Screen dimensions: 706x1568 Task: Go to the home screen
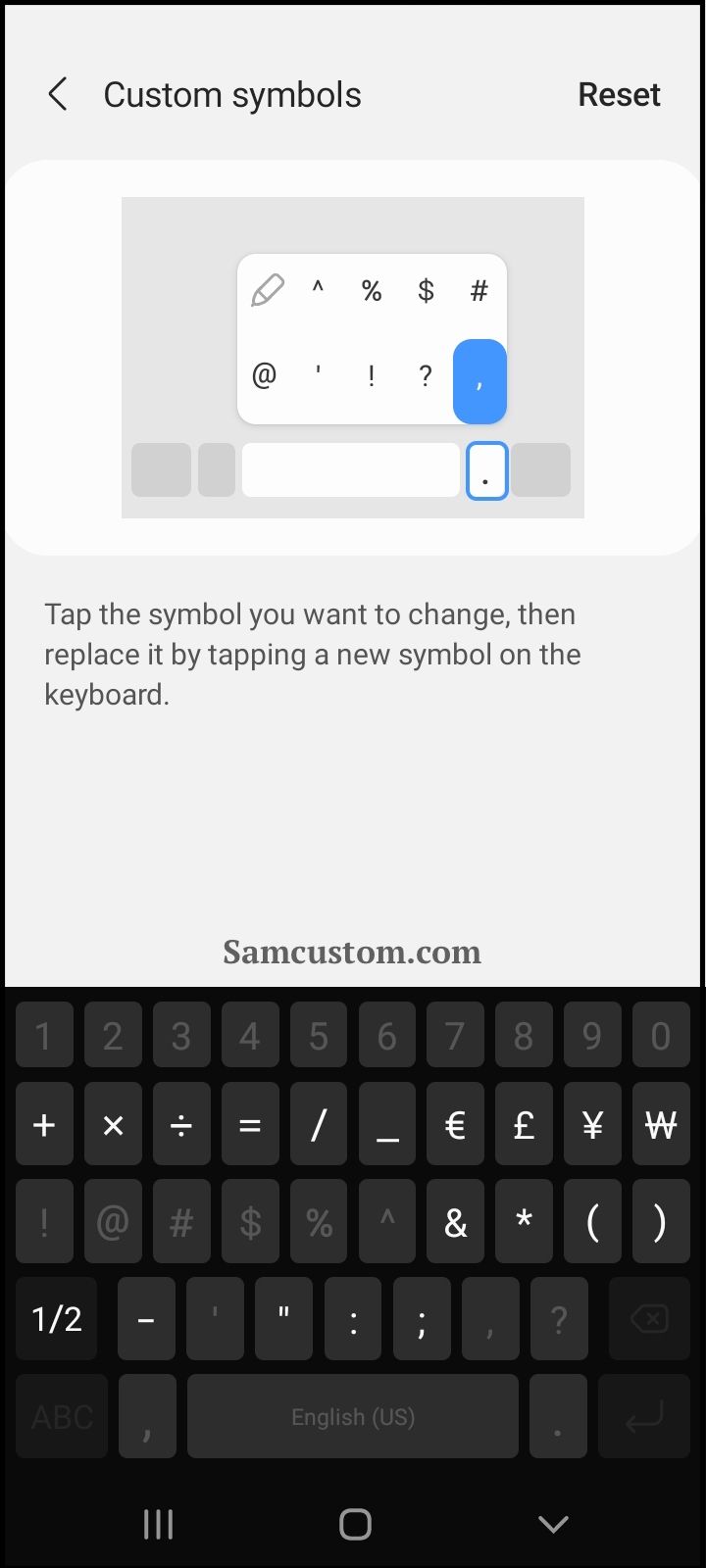click(x=355, y=1524)
